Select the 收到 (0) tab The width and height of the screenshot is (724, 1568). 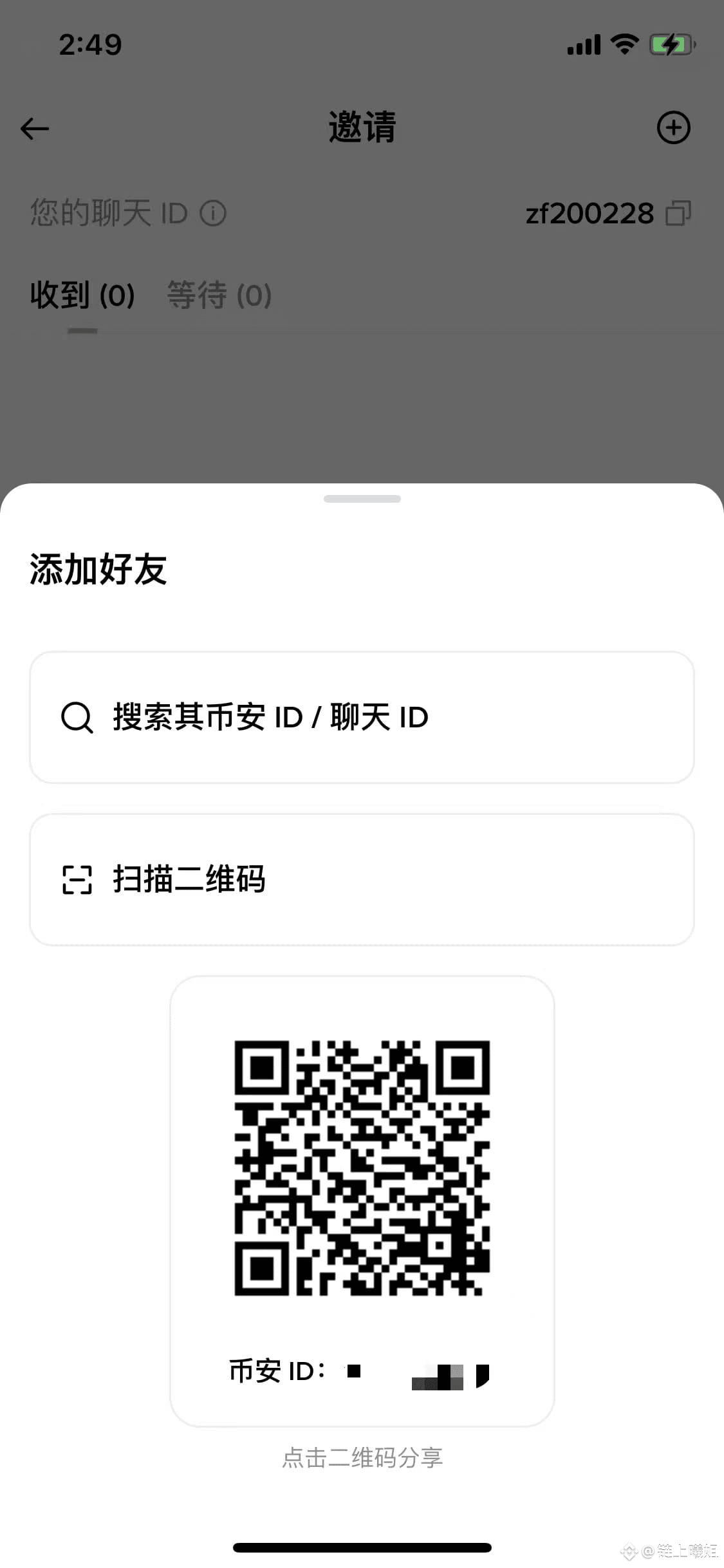tap(82, 295)
